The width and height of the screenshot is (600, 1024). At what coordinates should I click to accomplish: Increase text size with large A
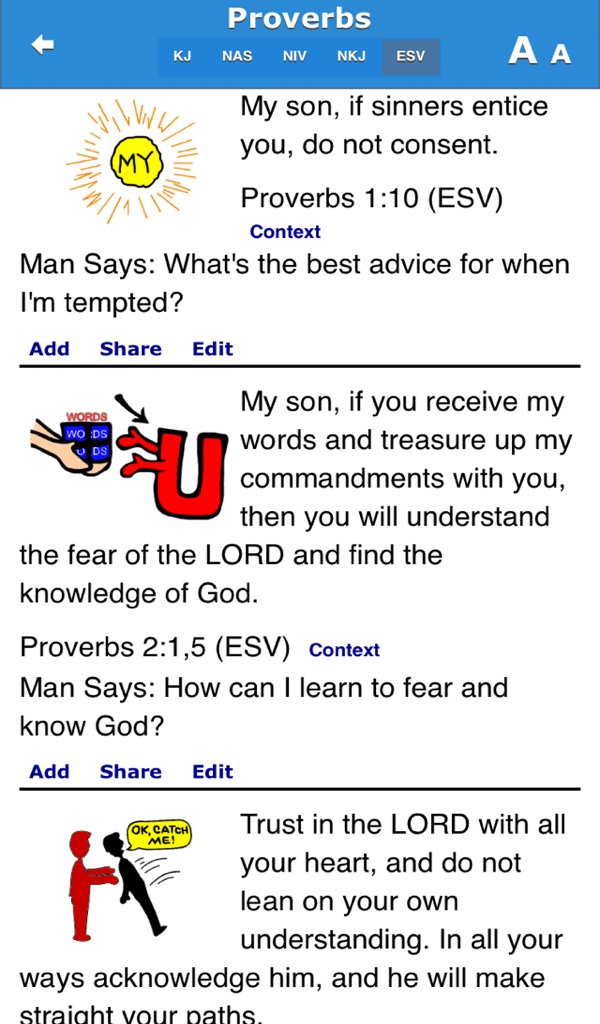522,50
